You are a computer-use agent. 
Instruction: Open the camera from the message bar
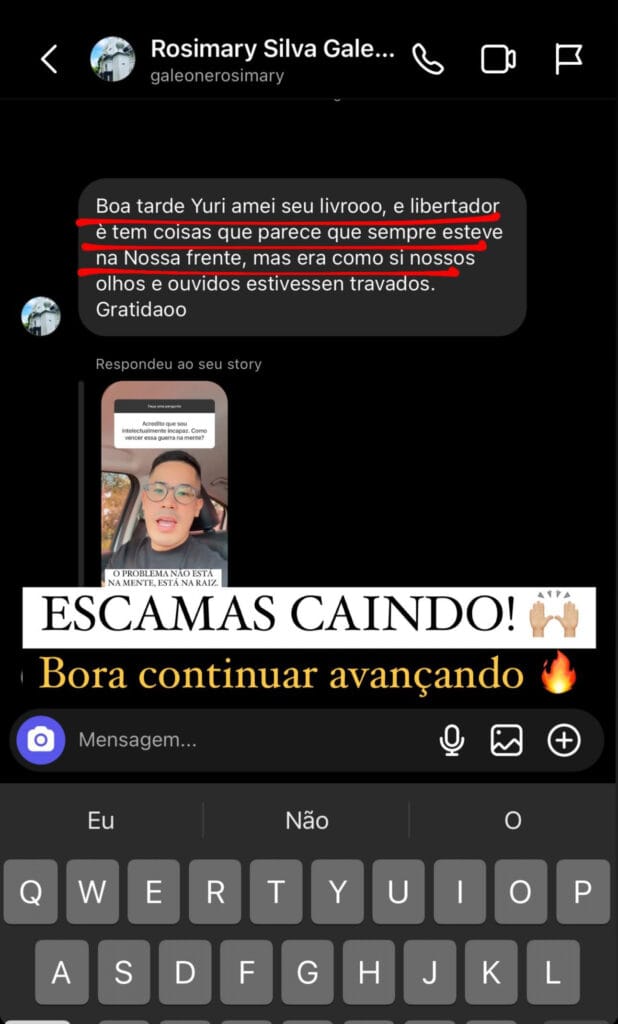pyautogui.click(x=41, y=740)
